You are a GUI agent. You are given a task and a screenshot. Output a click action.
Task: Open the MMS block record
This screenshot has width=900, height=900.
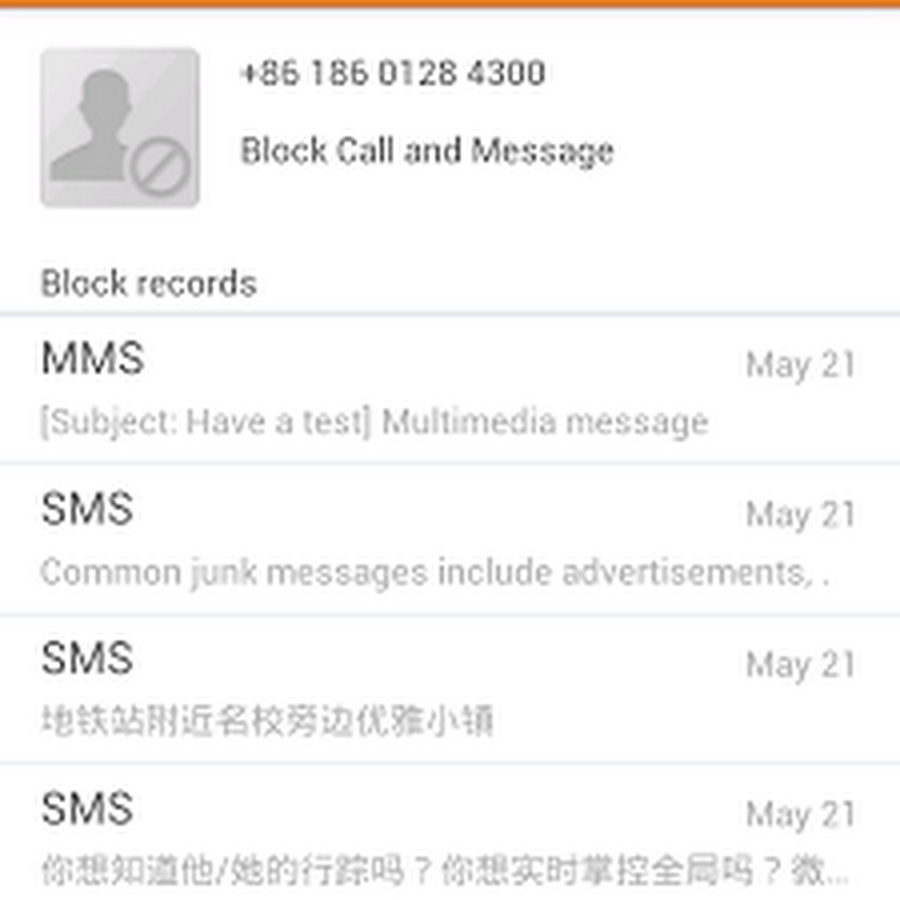tap(450, 390)
